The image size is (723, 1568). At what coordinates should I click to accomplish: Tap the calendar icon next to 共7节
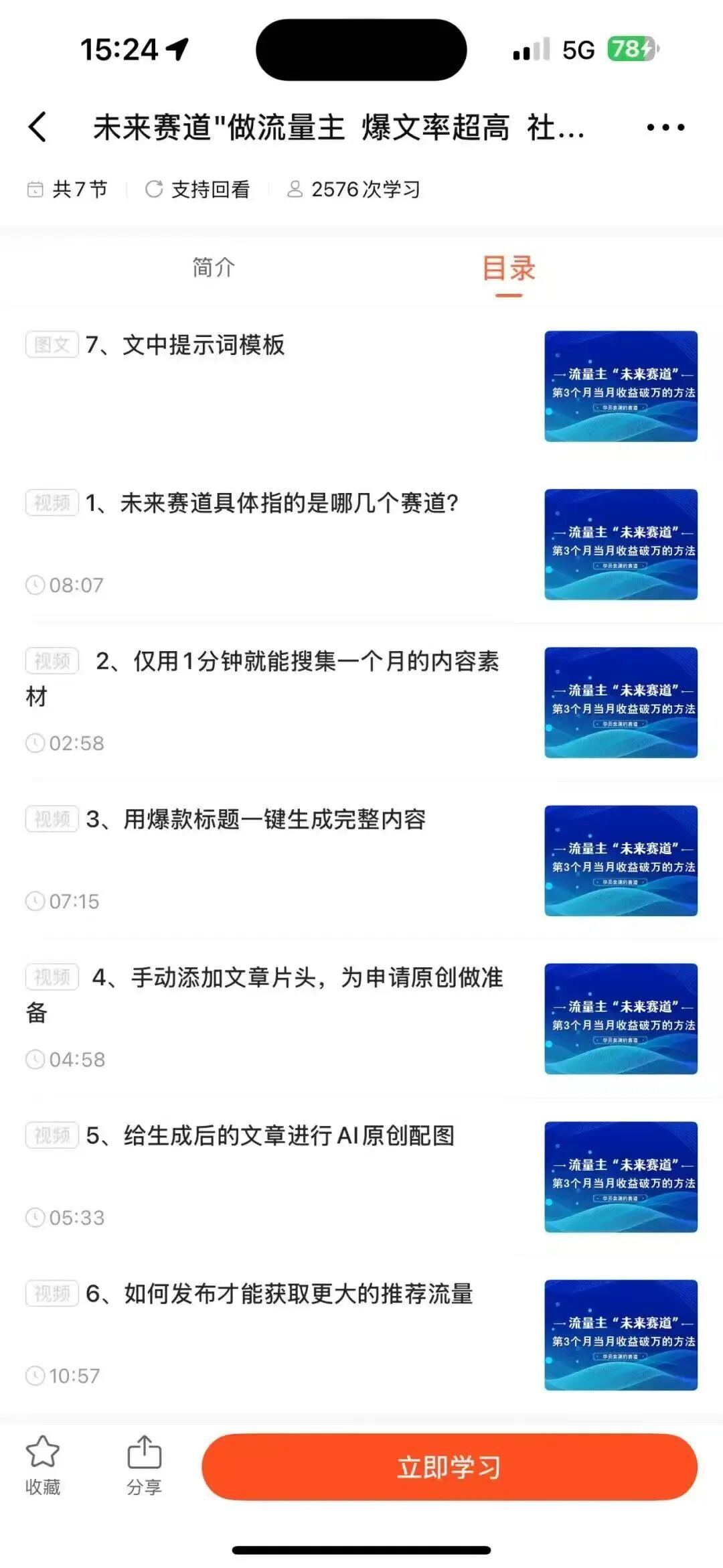pyautogui.click(x=37, y=189)
